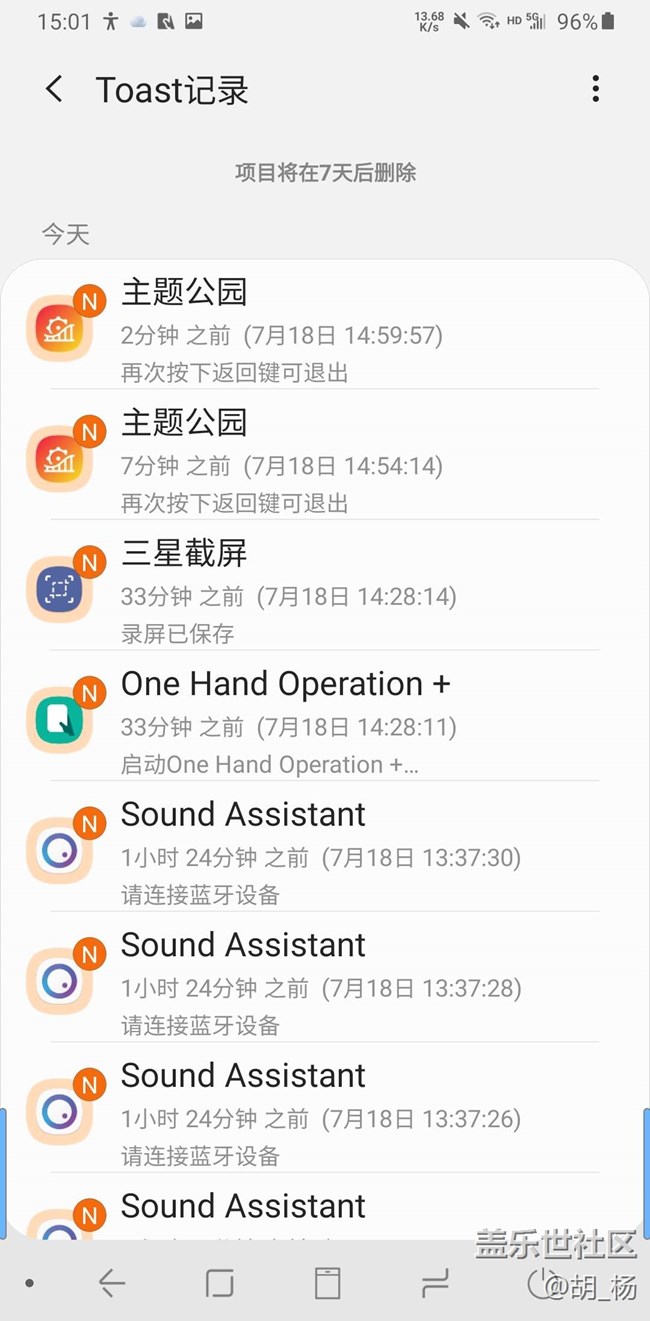Open the three-dot overflow menu

(595, 89)
